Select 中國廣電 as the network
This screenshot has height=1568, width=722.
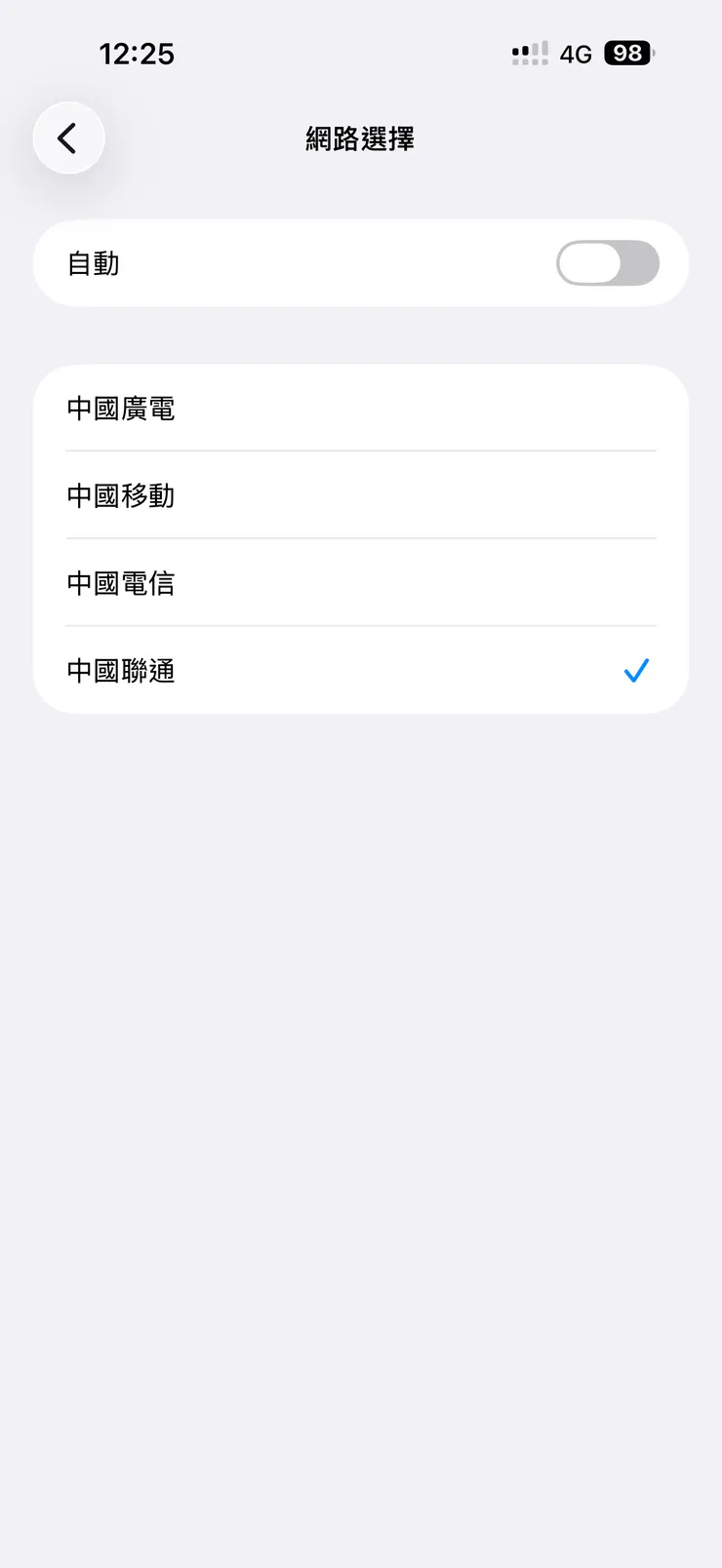click(x=121, y=409)
